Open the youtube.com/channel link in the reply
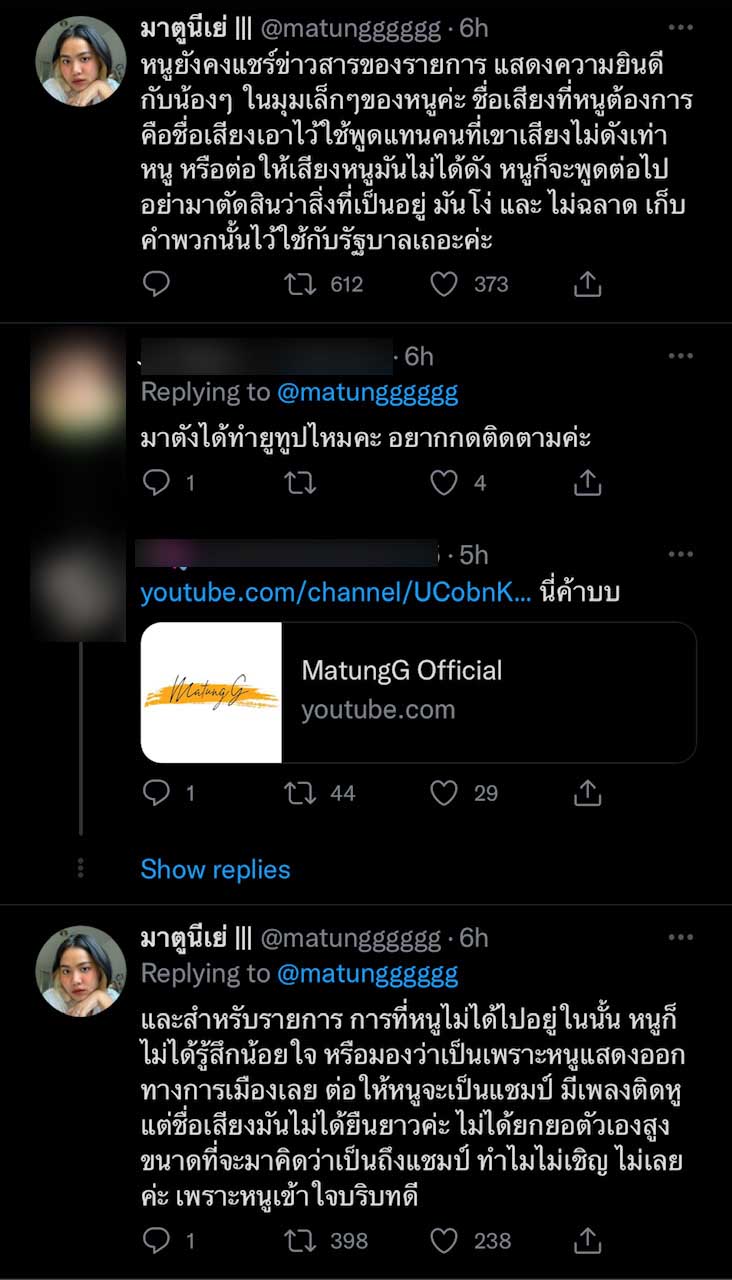The width and height of the screenshot is (732, 1280). 335,593
